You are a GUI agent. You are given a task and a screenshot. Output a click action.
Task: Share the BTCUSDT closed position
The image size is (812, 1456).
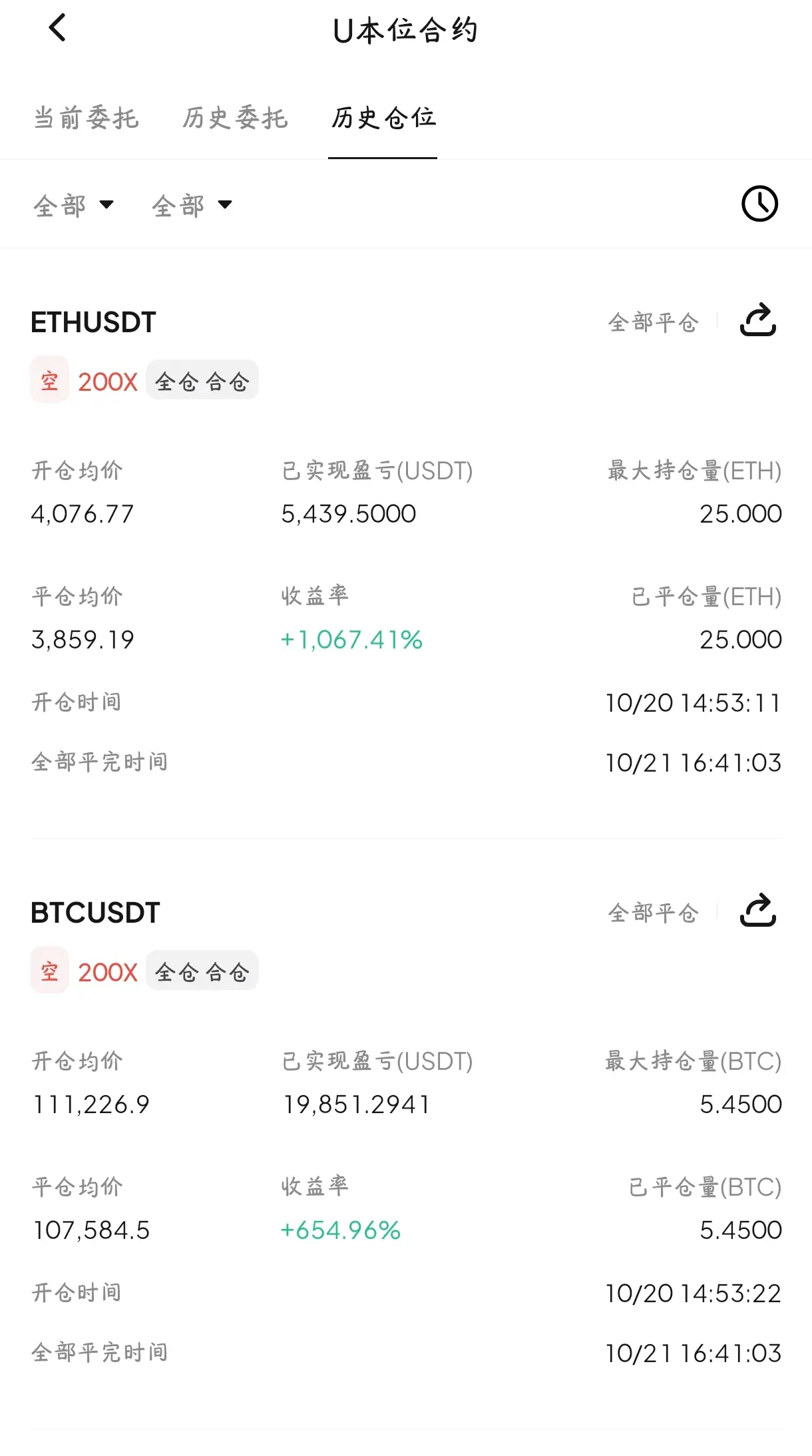click(x=758, y=911)
